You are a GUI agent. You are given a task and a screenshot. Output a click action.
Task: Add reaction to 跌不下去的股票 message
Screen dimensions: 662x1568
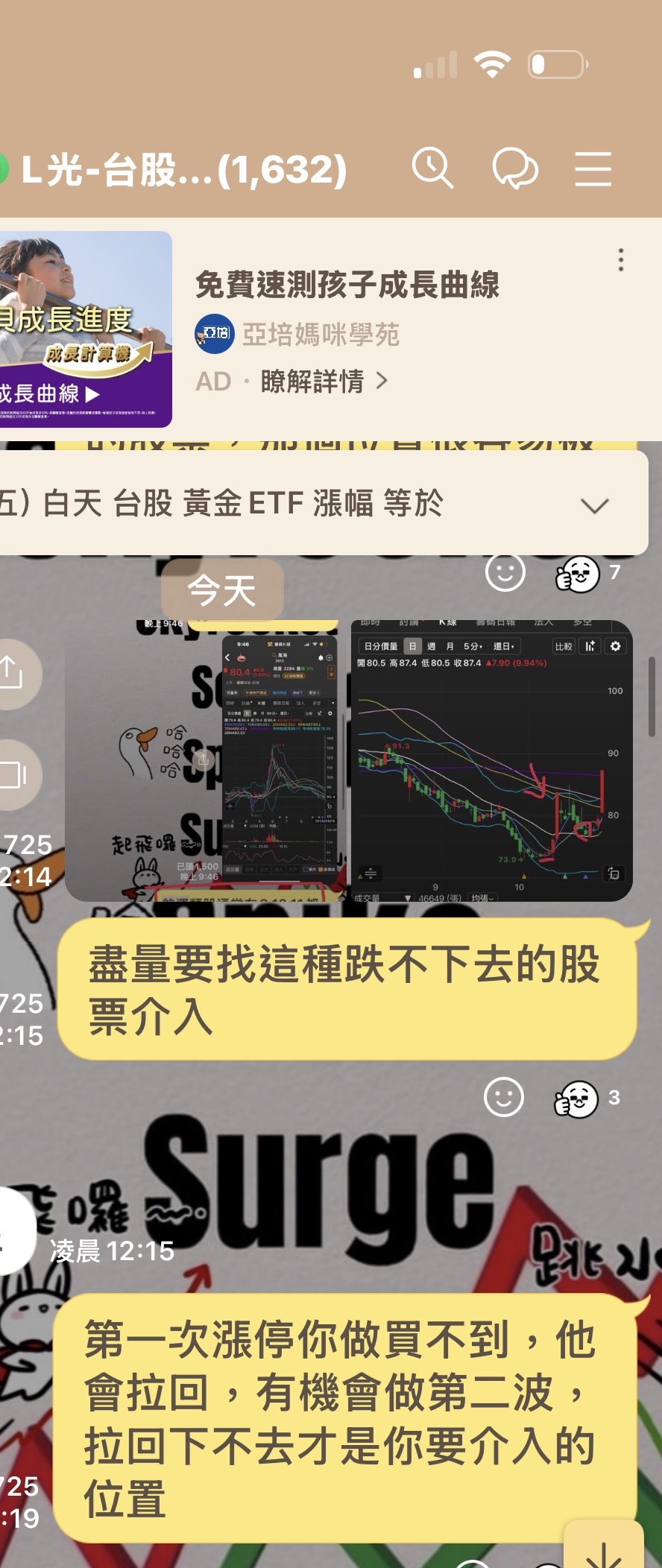click(x=504, y=1098)
